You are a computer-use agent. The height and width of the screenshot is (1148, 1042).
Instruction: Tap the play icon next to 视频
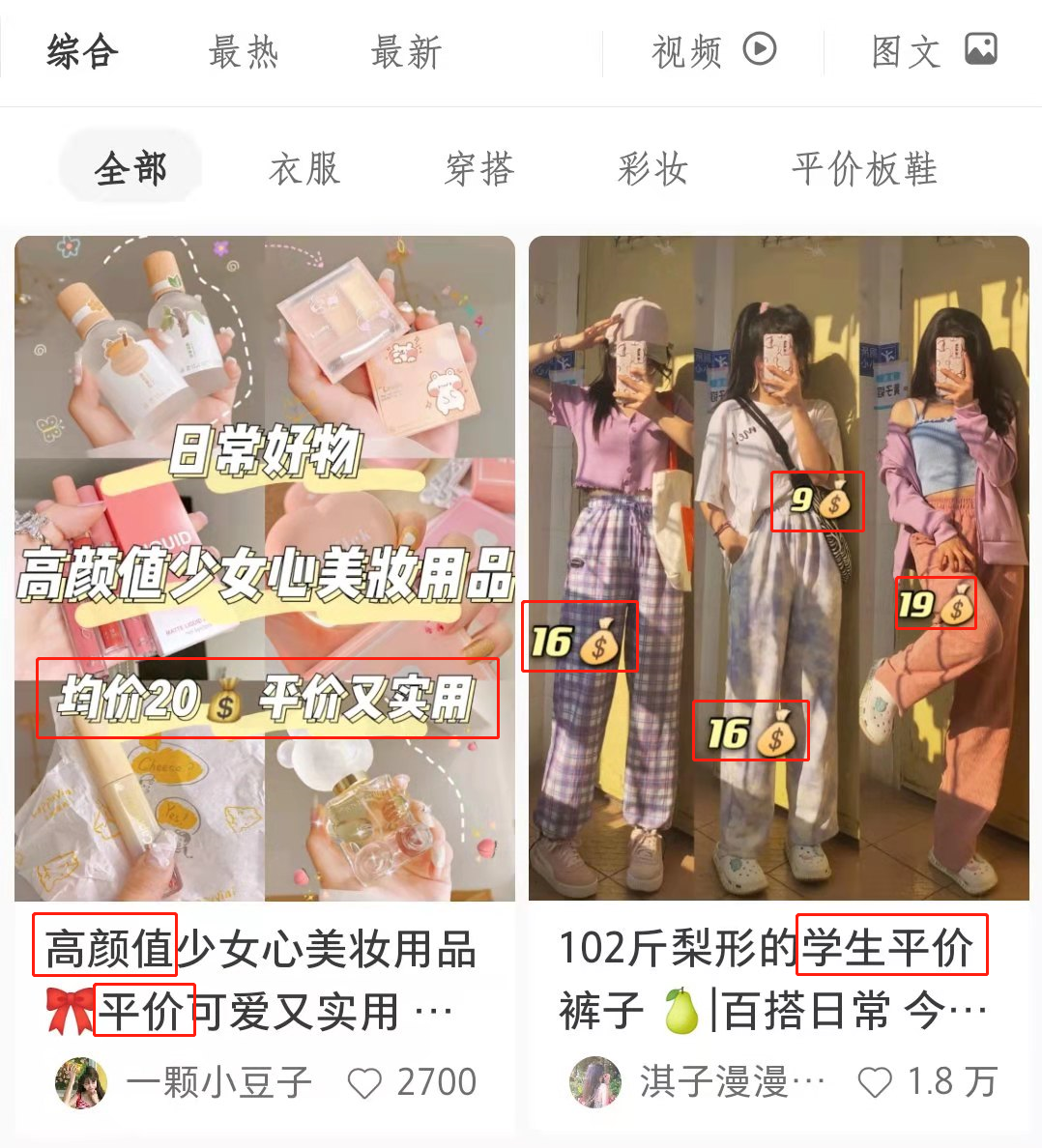[761, 50]
